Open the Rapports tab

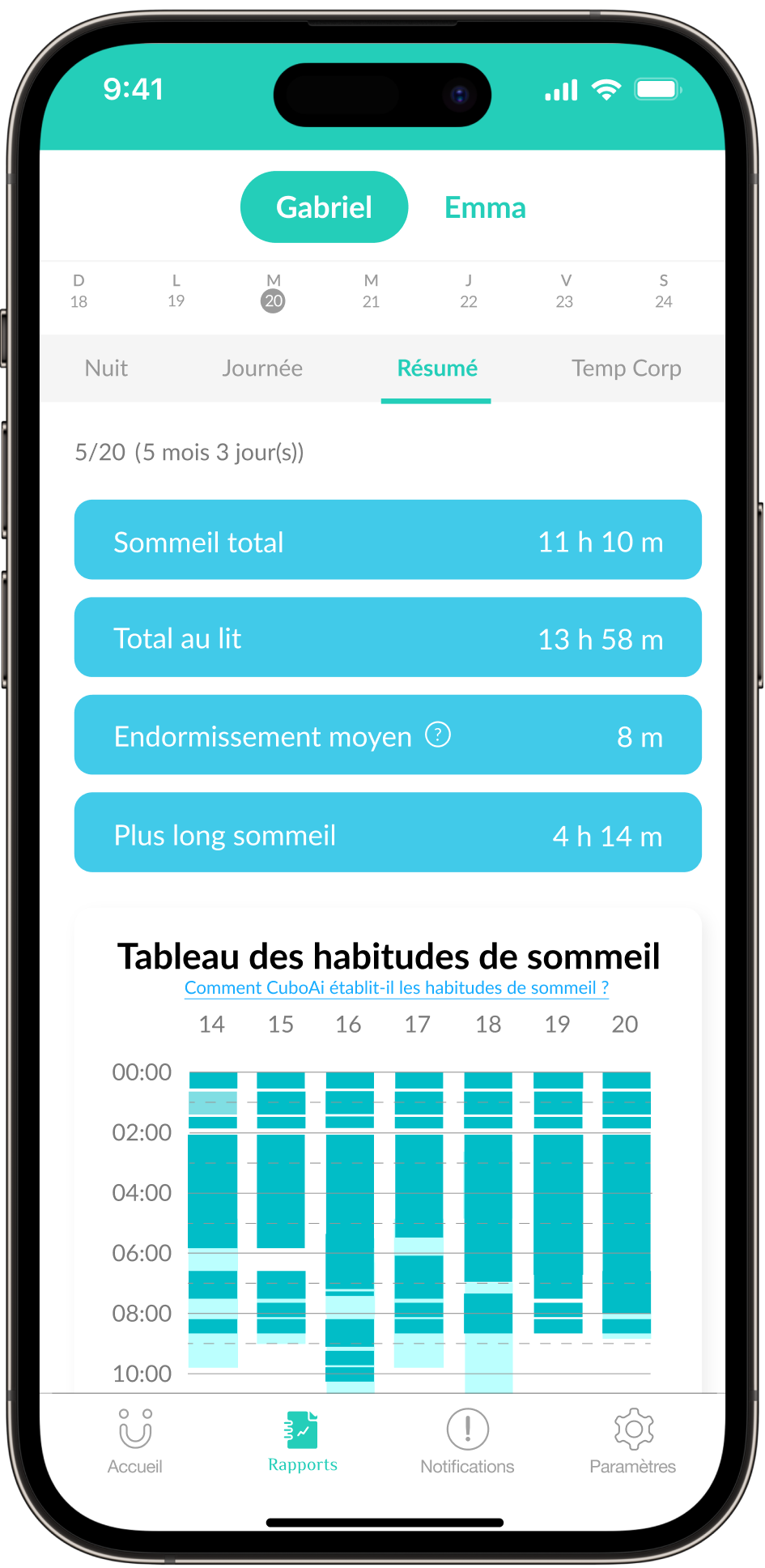tap(302, 1442)
